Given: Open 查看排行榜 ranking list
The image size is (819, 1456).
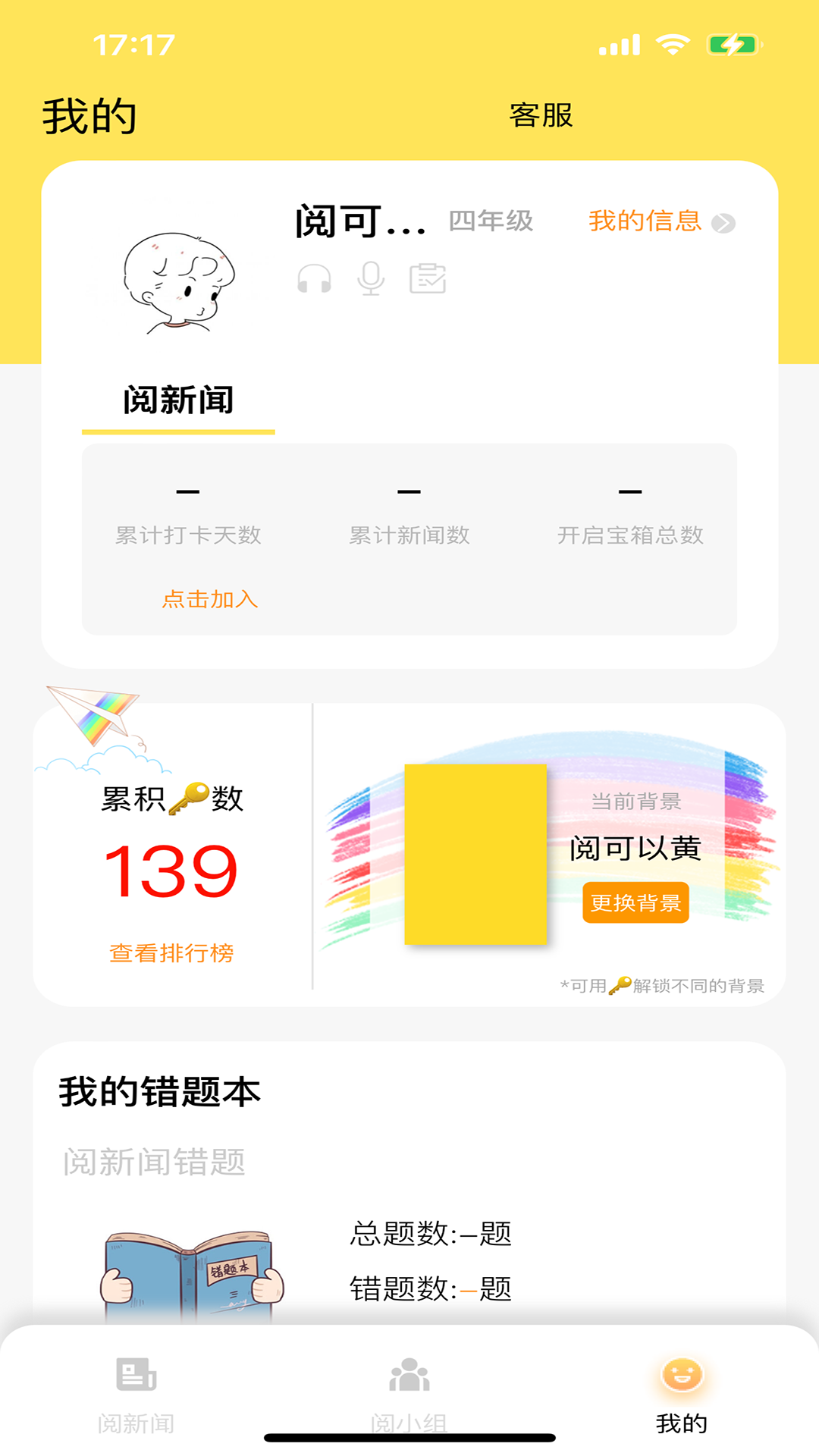Looking at the screenshot, I should [x=173, y=952].
